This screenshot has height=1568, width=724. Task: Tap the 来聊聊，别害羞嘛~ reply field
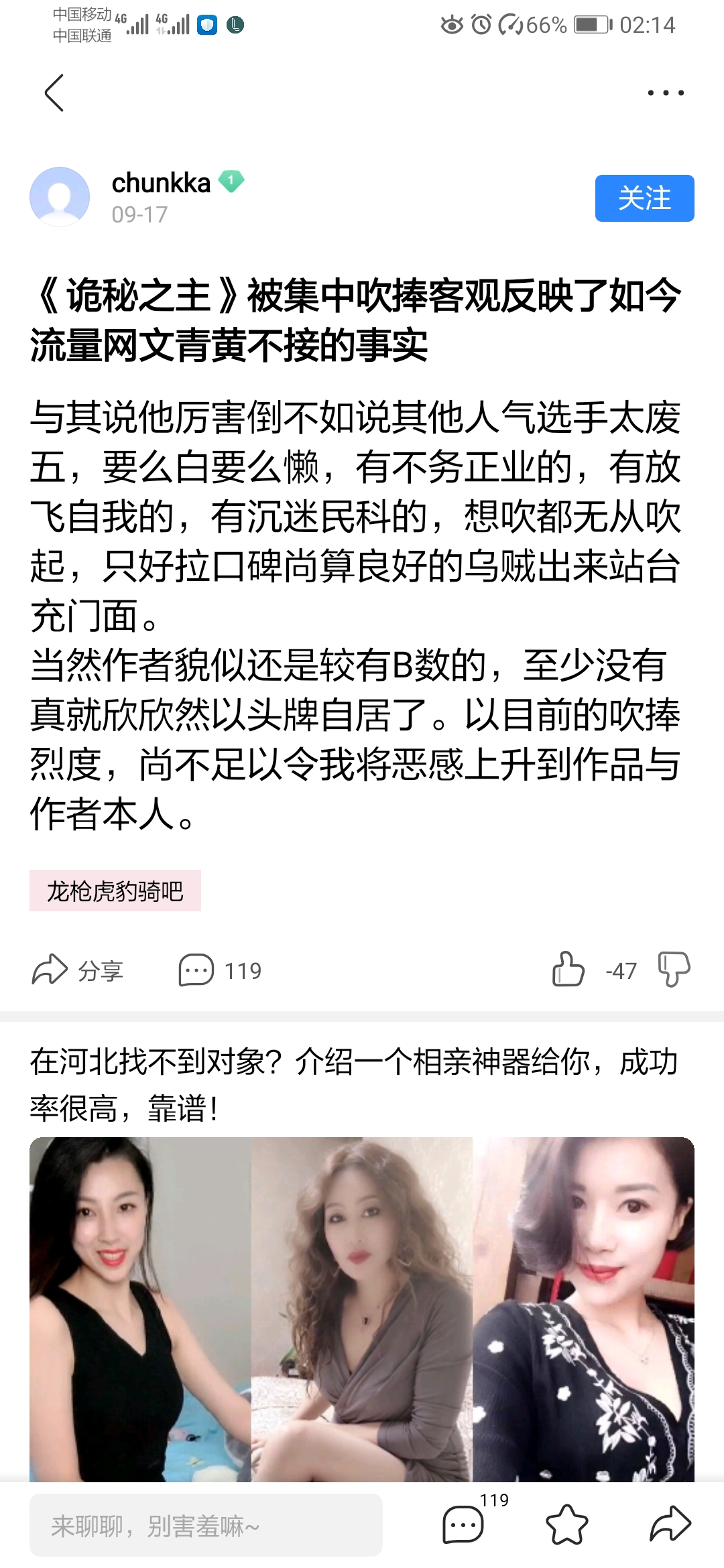[206, 1525]
